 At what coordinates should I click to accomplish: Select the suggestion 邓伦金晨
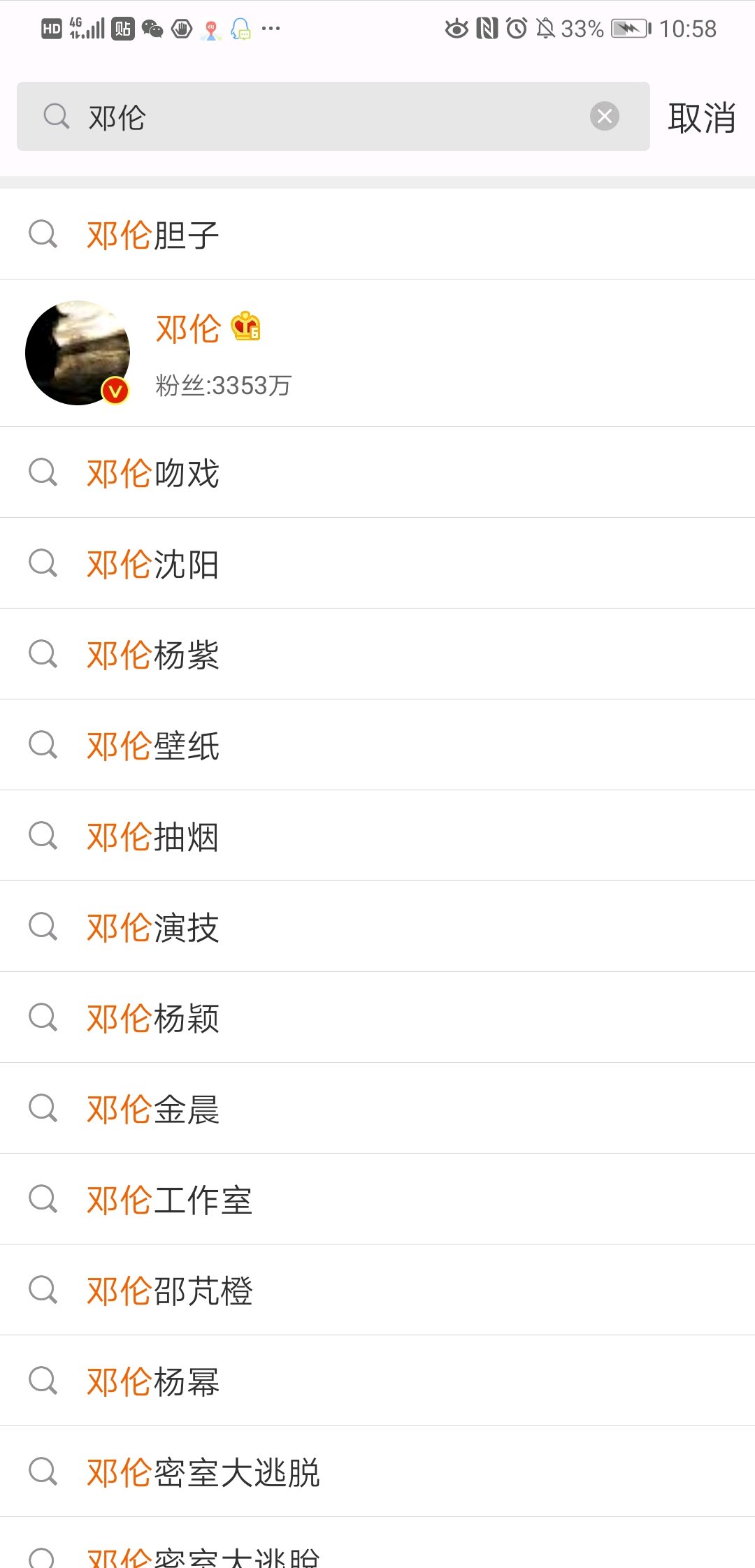[x=377, y=1108]
